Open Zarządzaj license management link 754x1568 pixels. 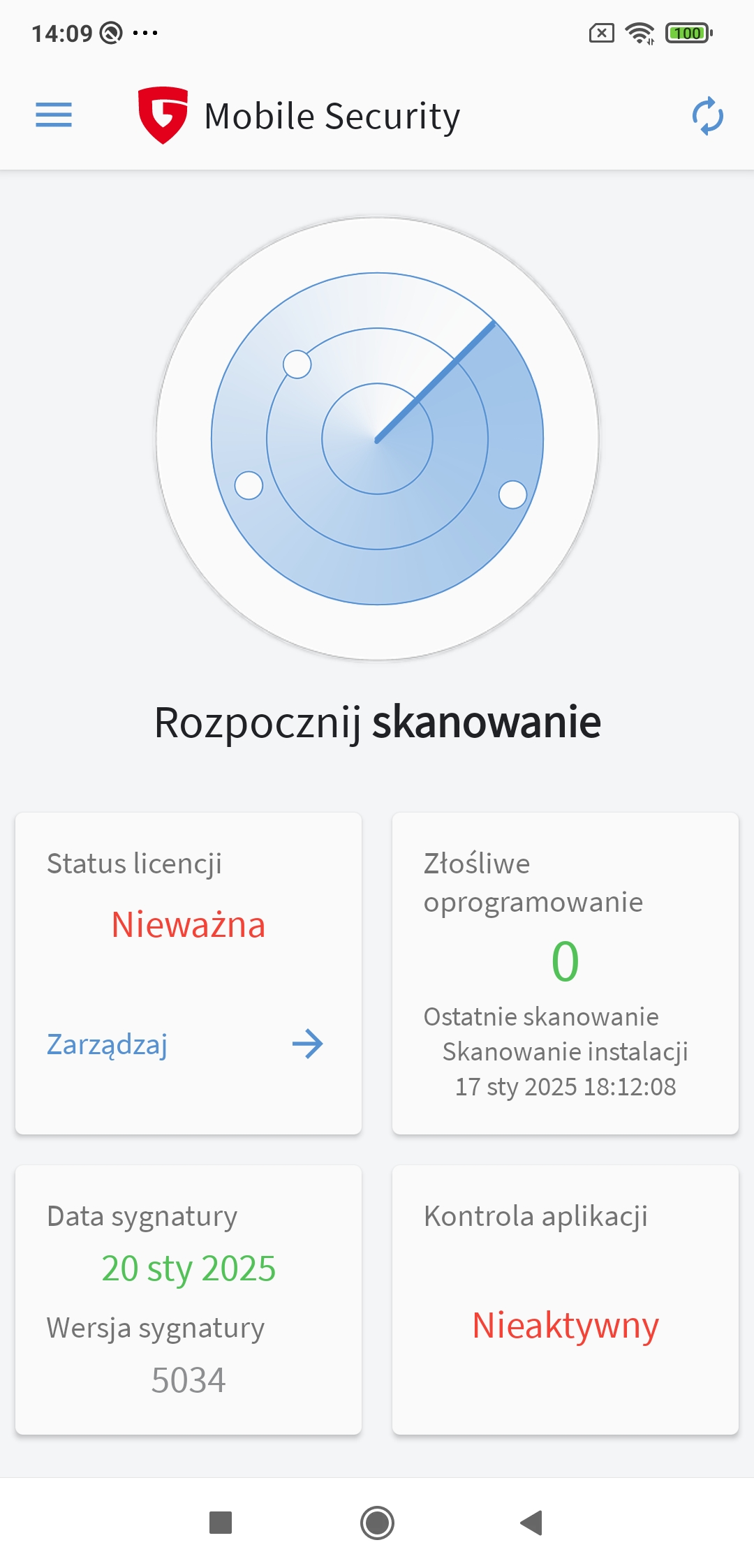(x=107, y=1044)
